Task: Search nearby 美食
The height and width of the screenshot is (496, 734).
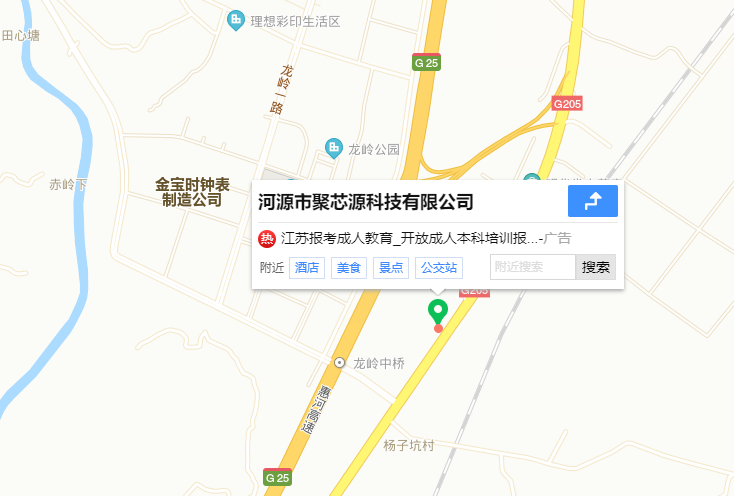Action: (350, 267)
